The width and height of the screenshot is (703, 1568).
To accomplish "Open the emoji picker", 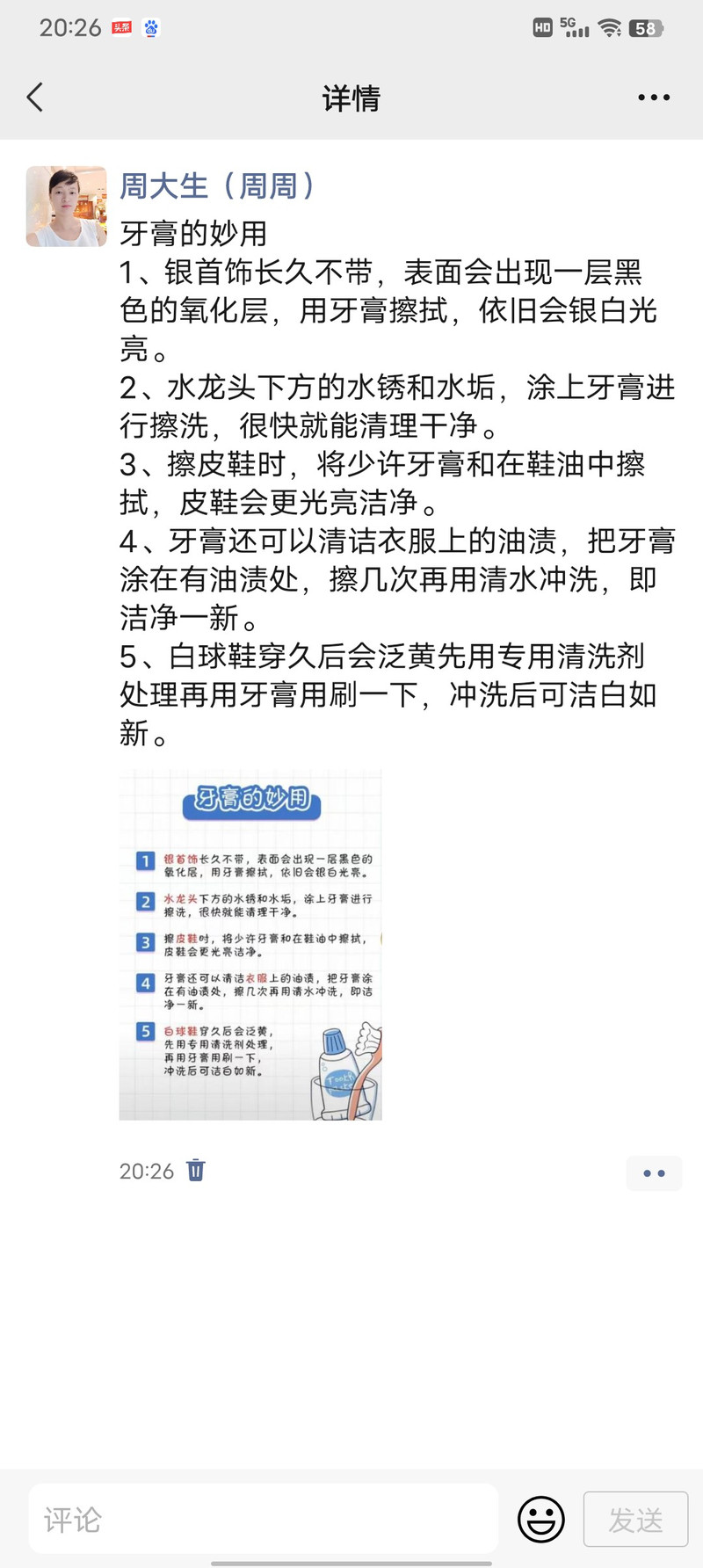I will point(540,1519).
